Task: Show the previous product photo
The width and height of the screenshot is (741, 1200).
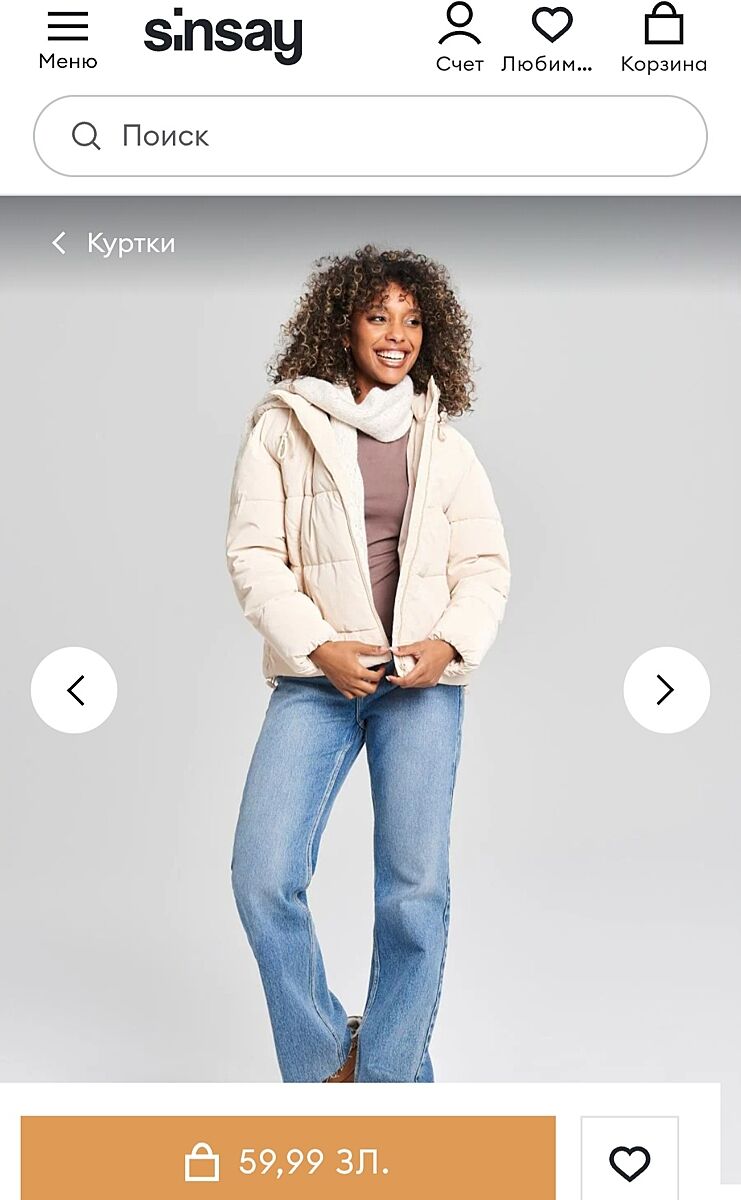Action: pos(74,690)
